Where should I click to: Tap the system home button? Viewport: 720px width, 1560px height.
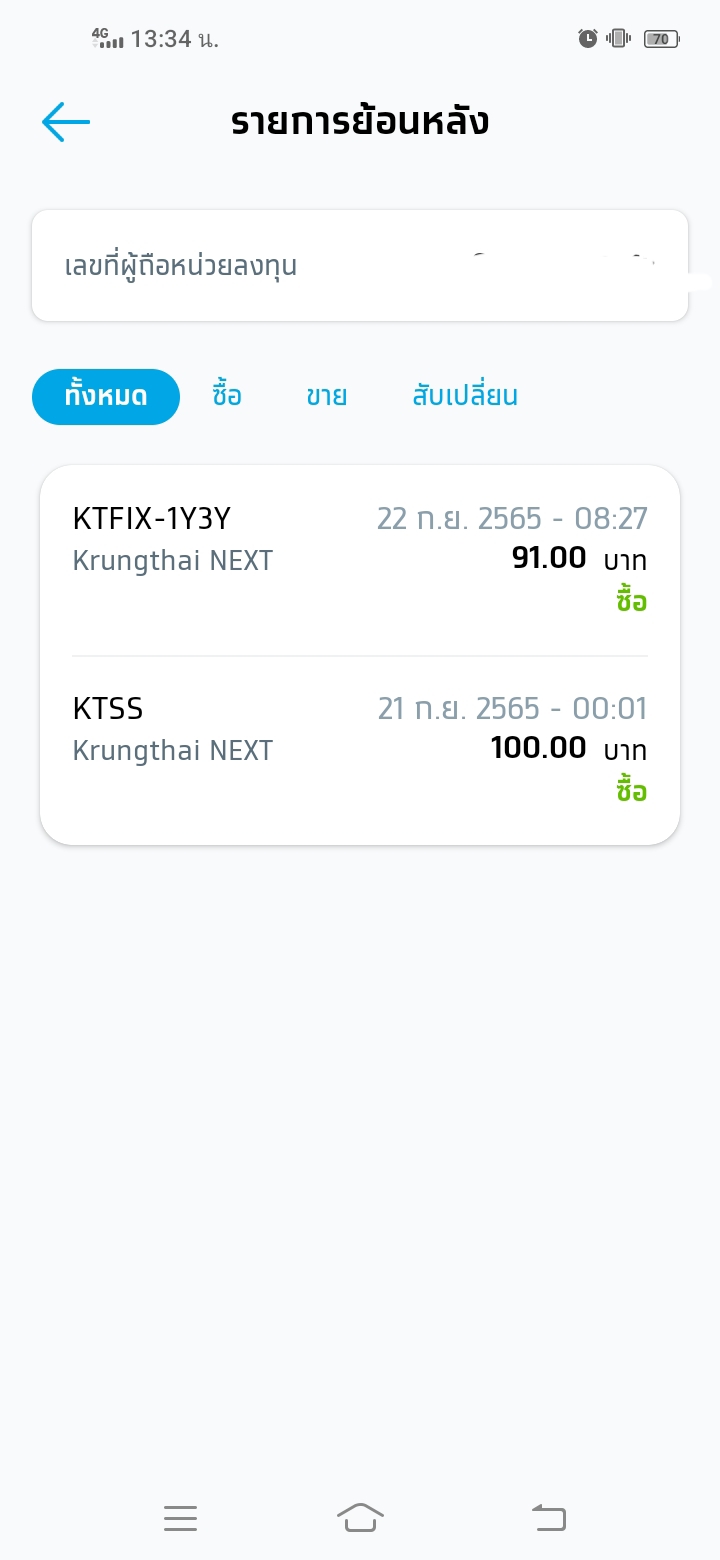tap(360, 1518)
